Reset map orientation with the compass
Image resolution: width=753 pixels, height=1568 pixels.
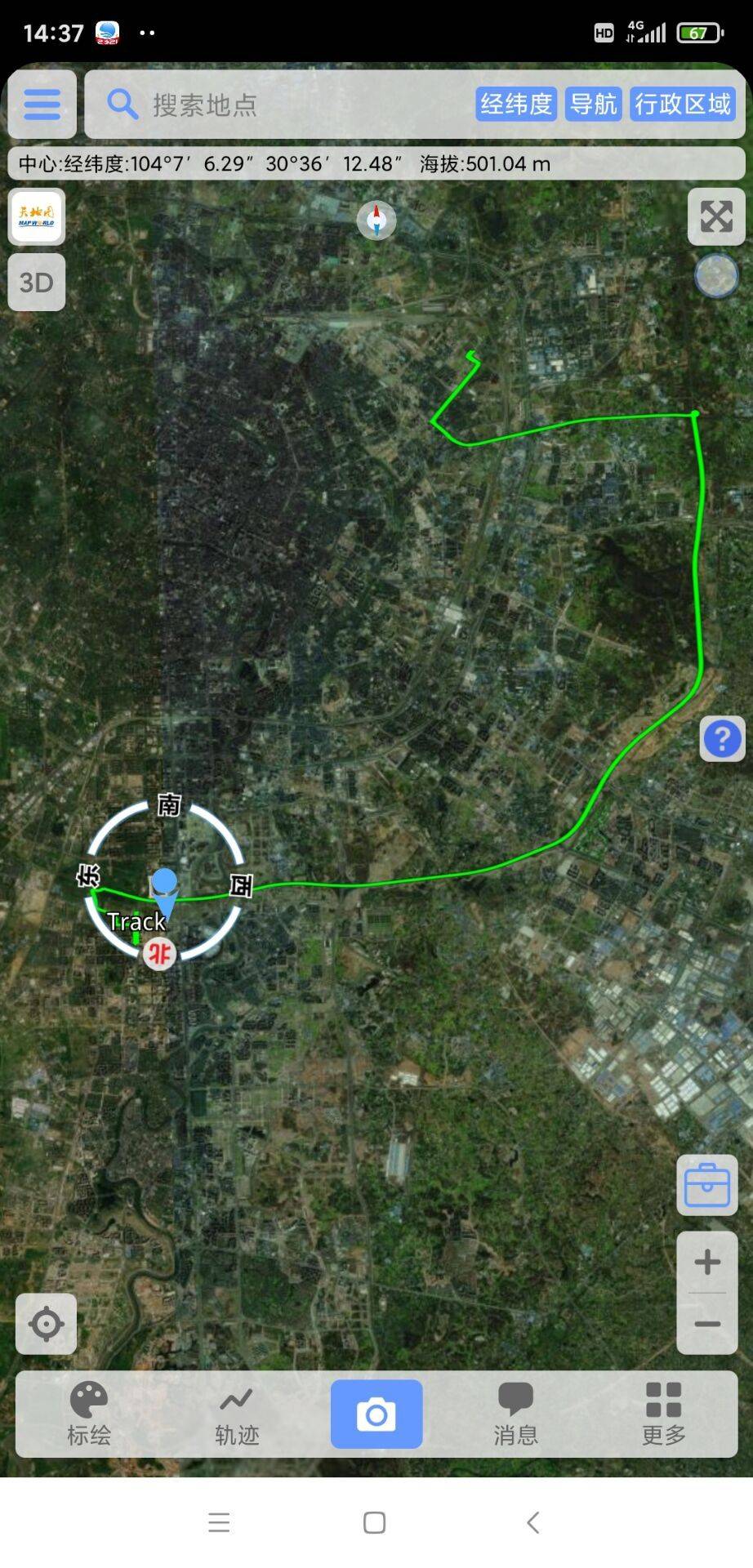tap(376, 220)
